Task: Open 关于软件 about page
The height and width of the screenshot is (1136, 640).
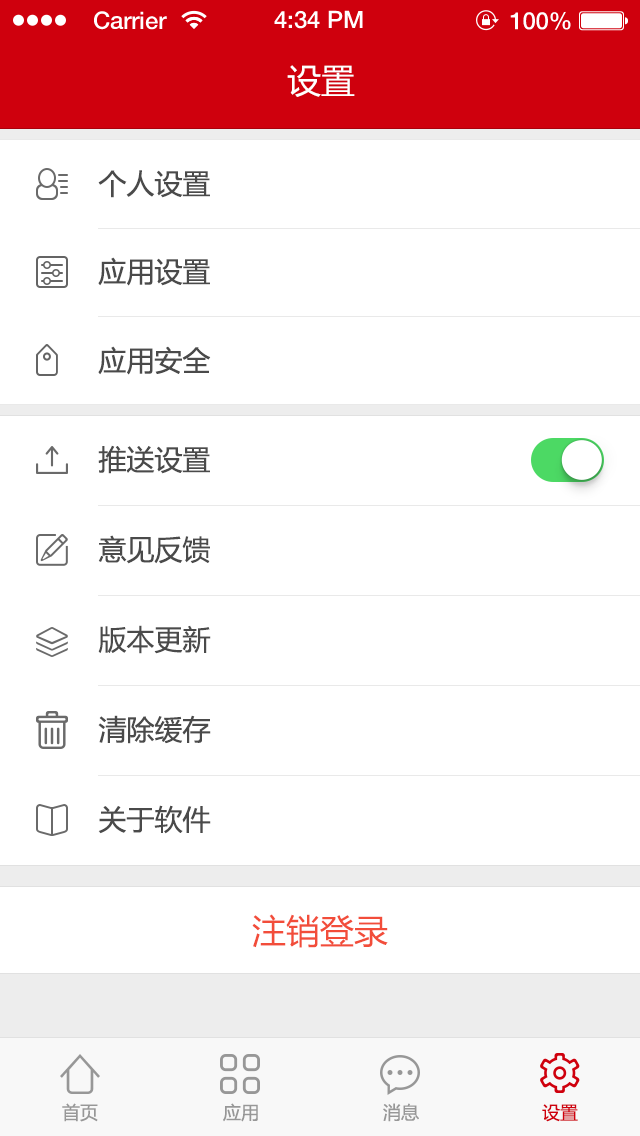Action: [154, 820]
